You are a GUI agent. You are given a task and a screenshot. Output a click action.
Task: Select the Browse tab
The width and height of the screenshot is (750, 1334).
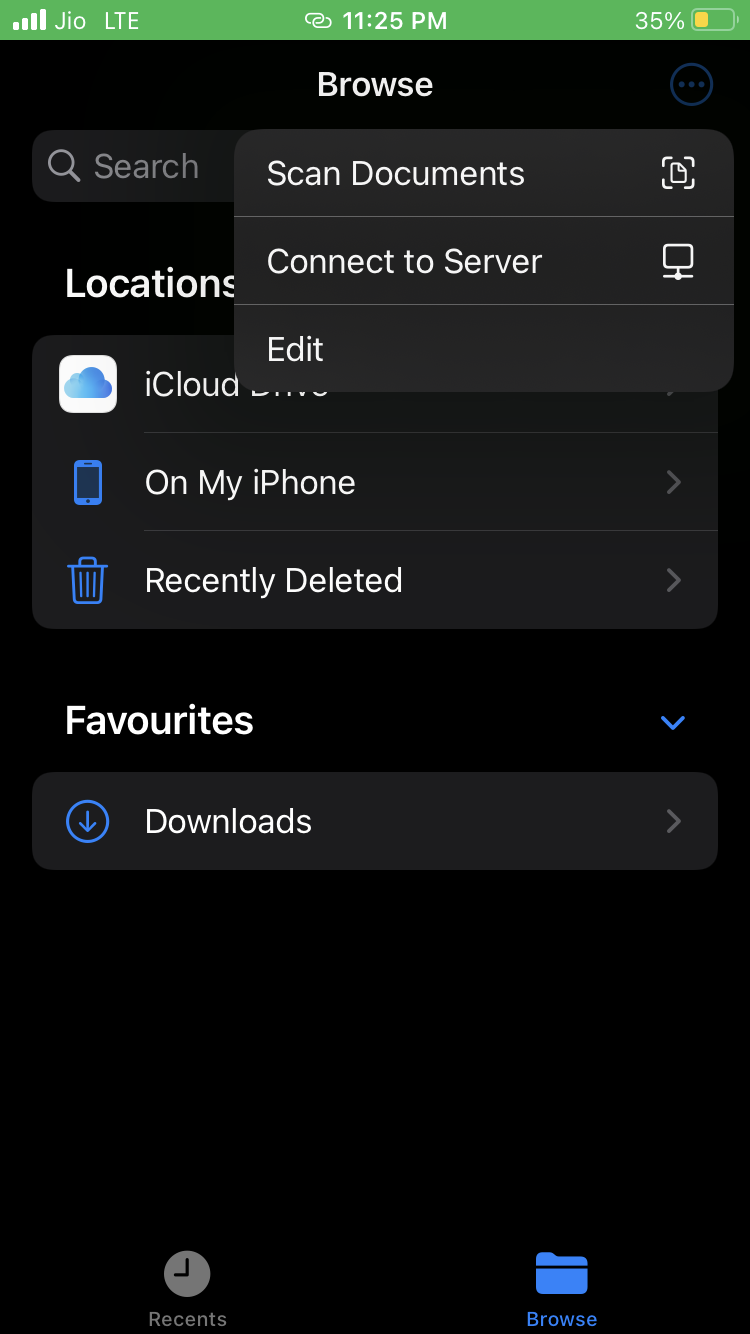coord(561,1288)
